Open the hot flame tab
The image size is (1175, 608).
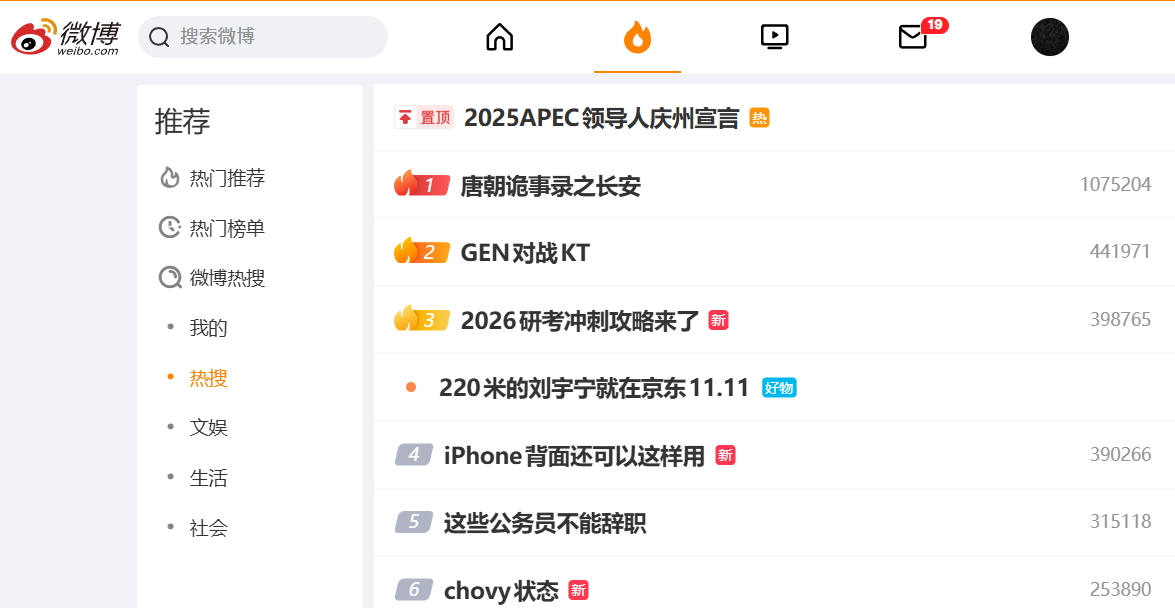[x=637, y=37]
